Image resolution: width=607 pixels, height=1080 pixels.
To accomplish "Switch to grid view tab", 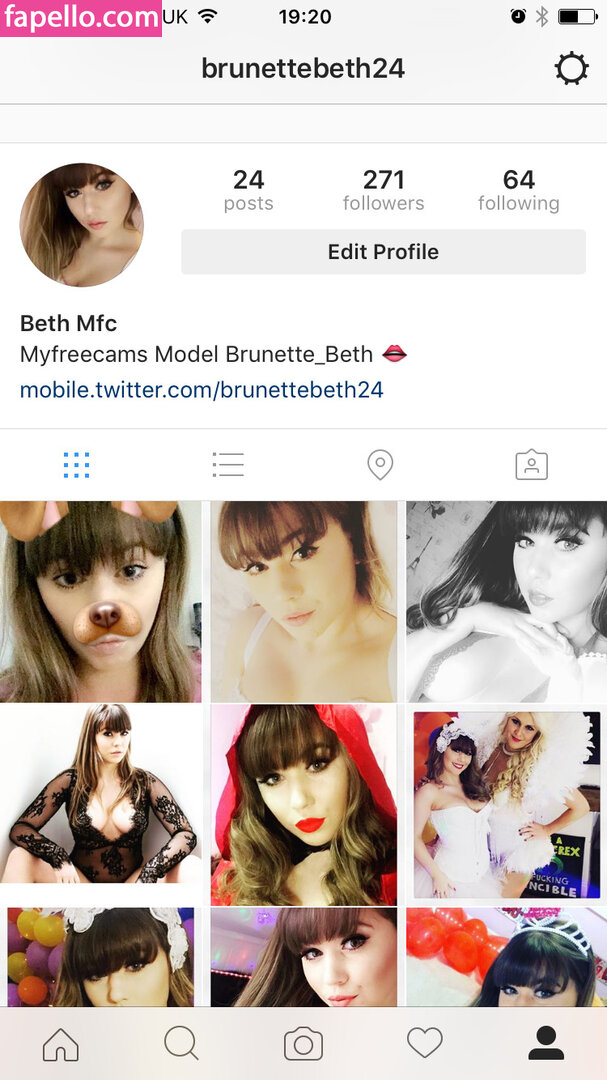I will (76, 465).
